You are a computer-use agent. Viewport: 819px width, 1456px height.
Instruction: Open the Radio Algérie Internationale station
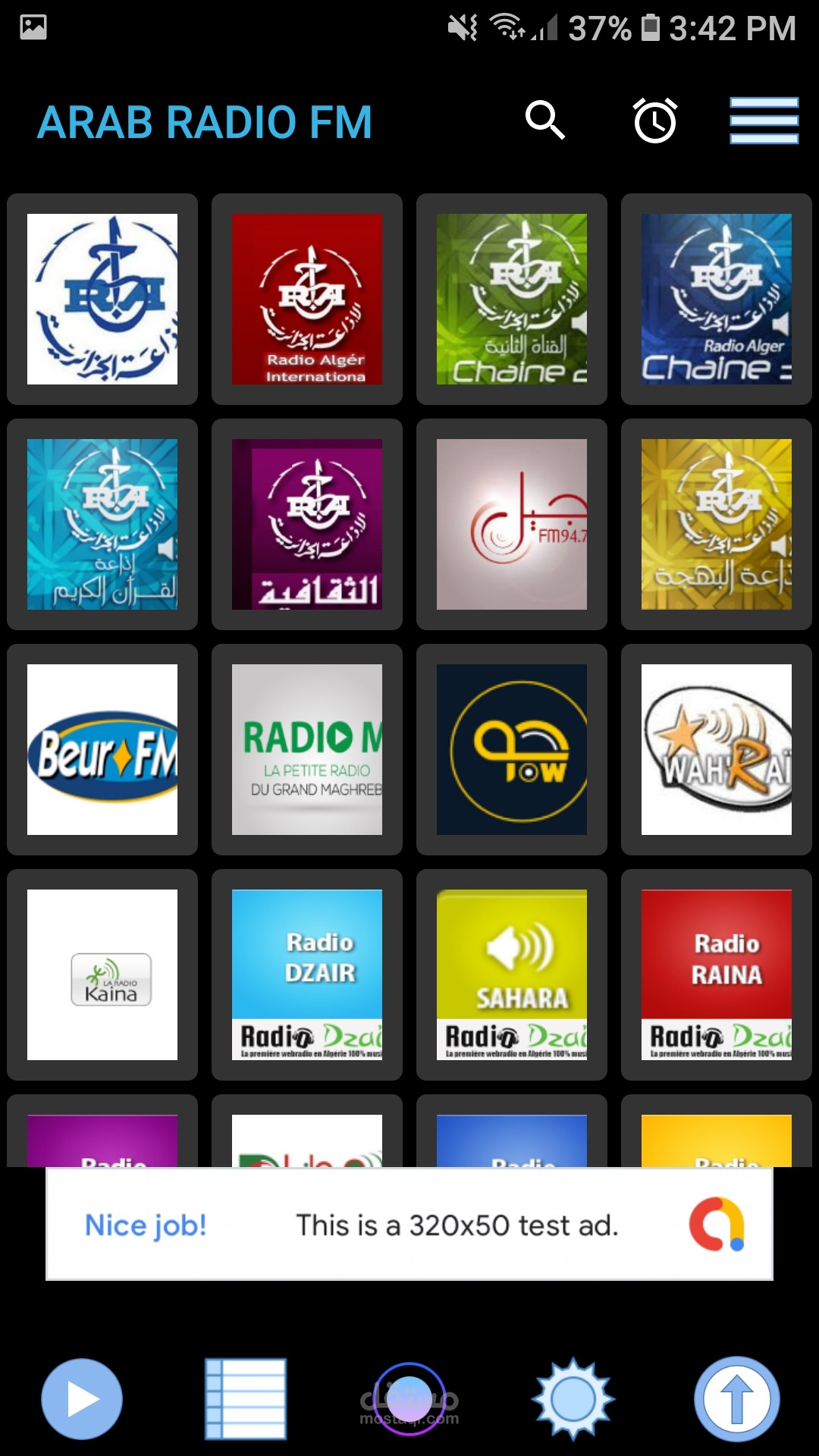point(307,299)
